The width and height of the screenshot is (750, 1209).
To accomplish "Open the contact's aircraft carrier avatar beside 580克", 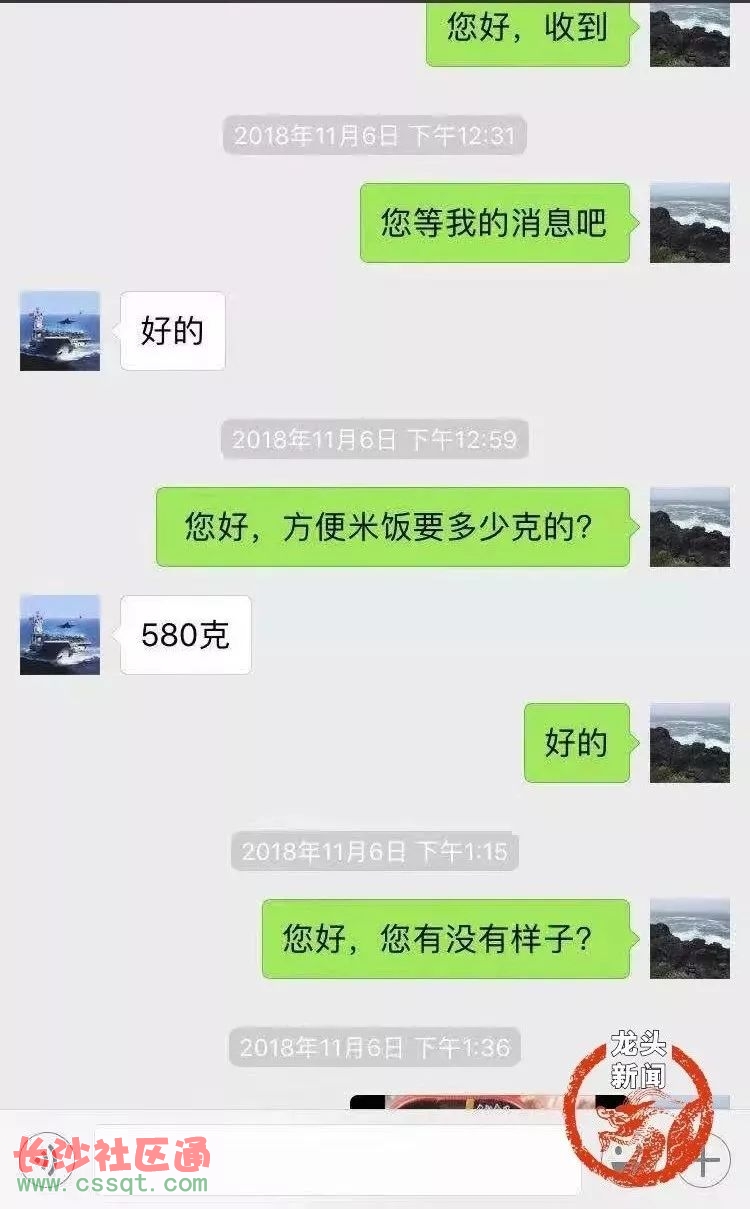I will pyautogui.click(x=60, y=635).
